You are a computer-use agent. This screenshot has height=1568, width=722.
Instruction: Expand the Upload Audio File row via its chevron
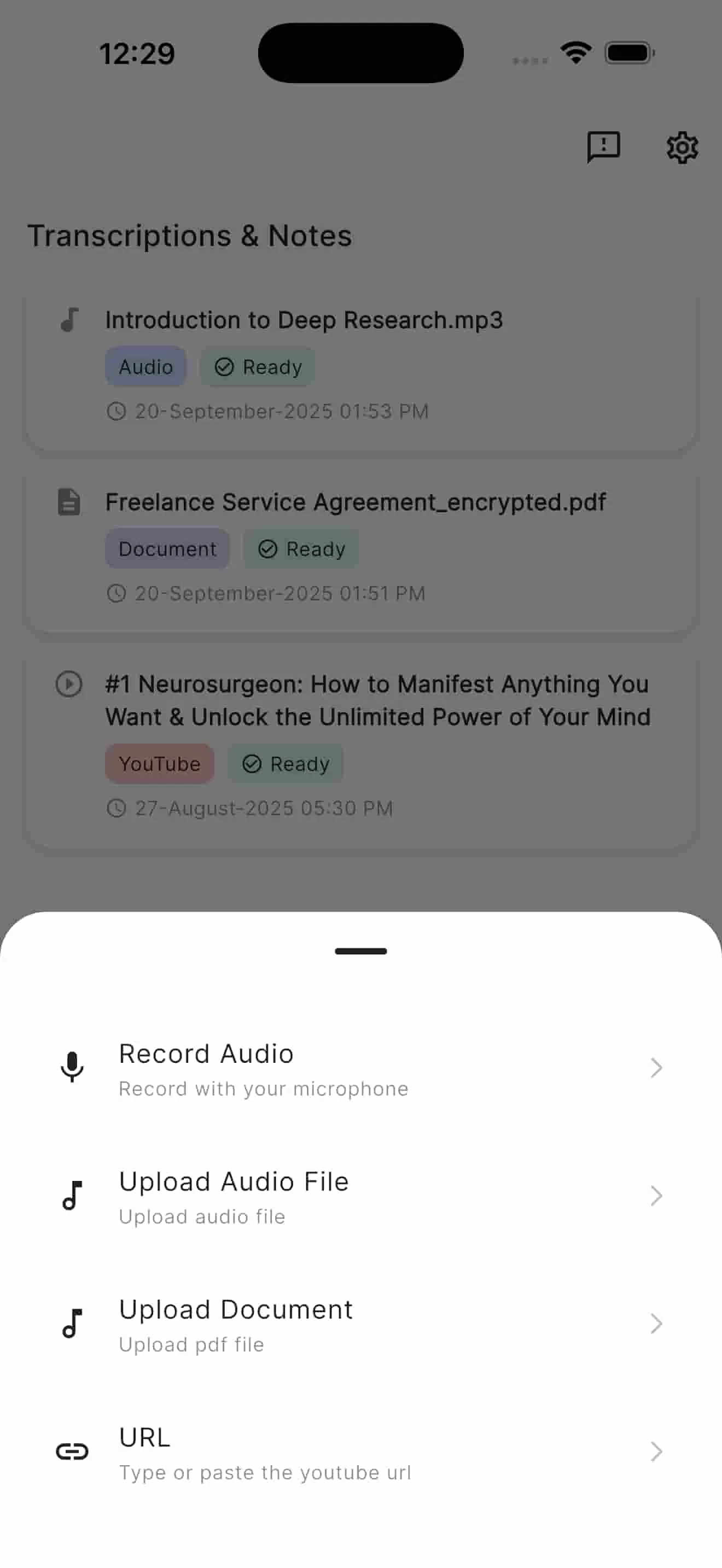(656, 1196)
